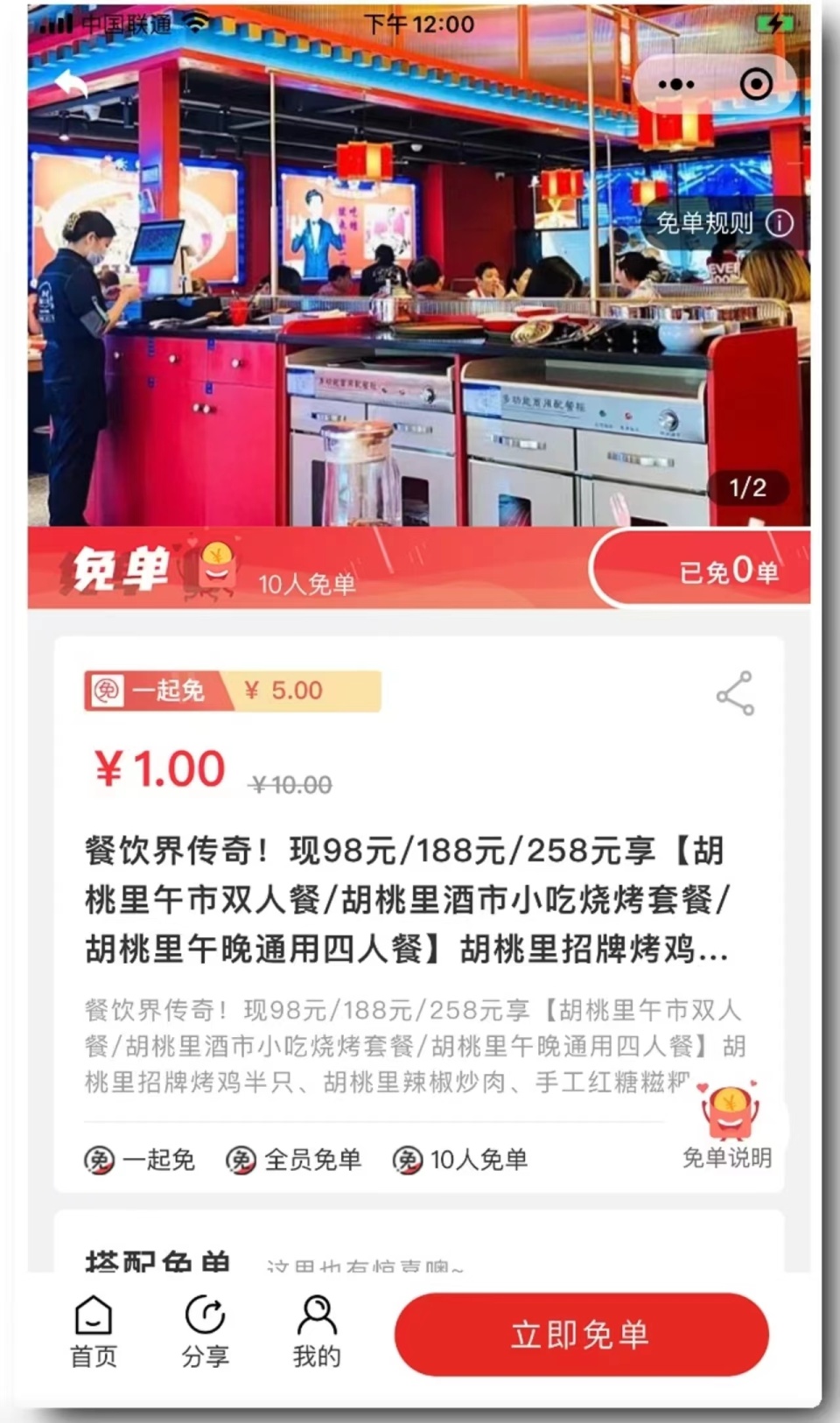The image size is (840, 1423).
Task: Go back with the top-left arrow
Action: (72, 85)
